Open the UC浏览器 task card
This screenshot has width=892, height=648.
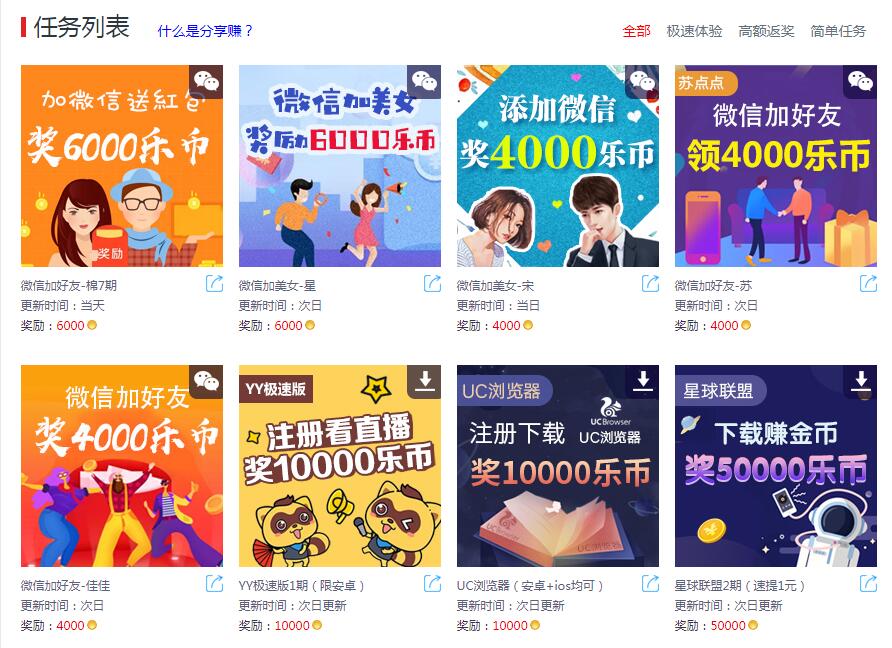(558, 466)
